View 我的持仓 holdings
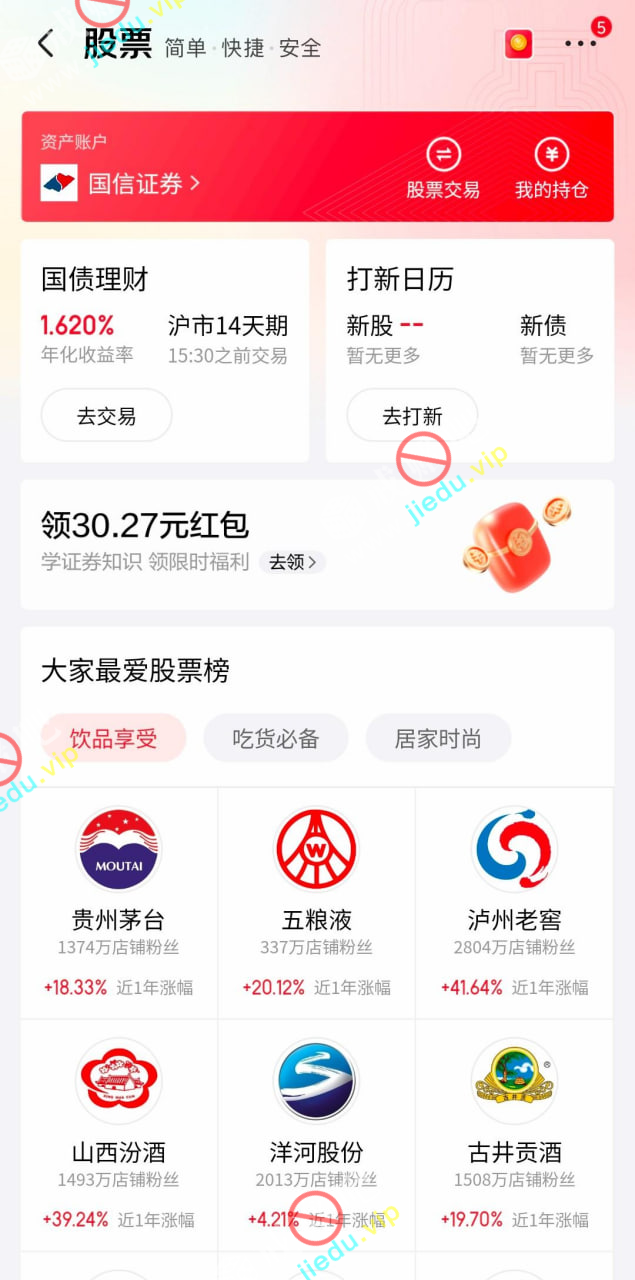Screen dimensions: 635x1280 point(551,168)
